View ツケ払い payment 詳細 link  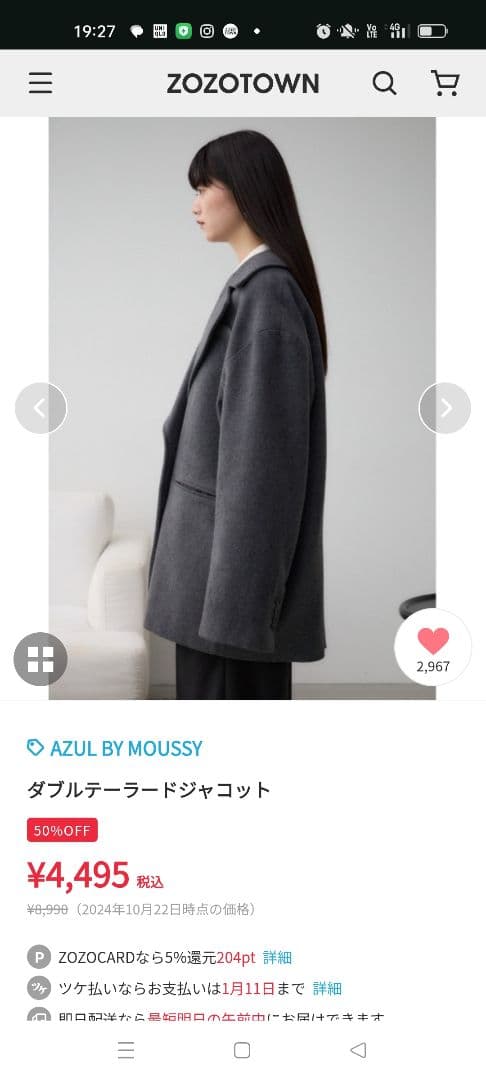point(327,989)
